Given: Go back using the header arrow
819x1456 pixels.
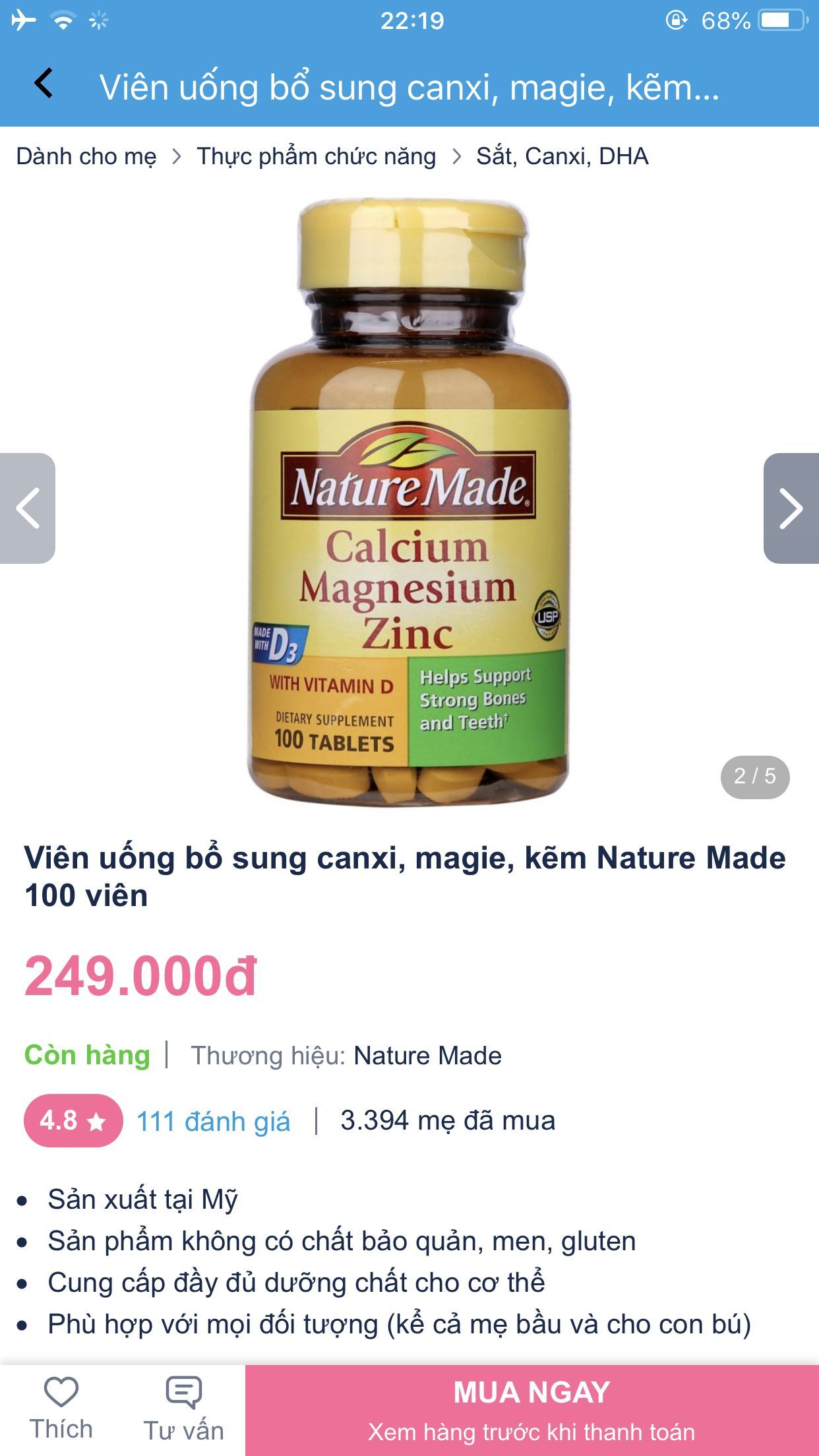Looking at the screenshot, I should (x=44, y=84).
